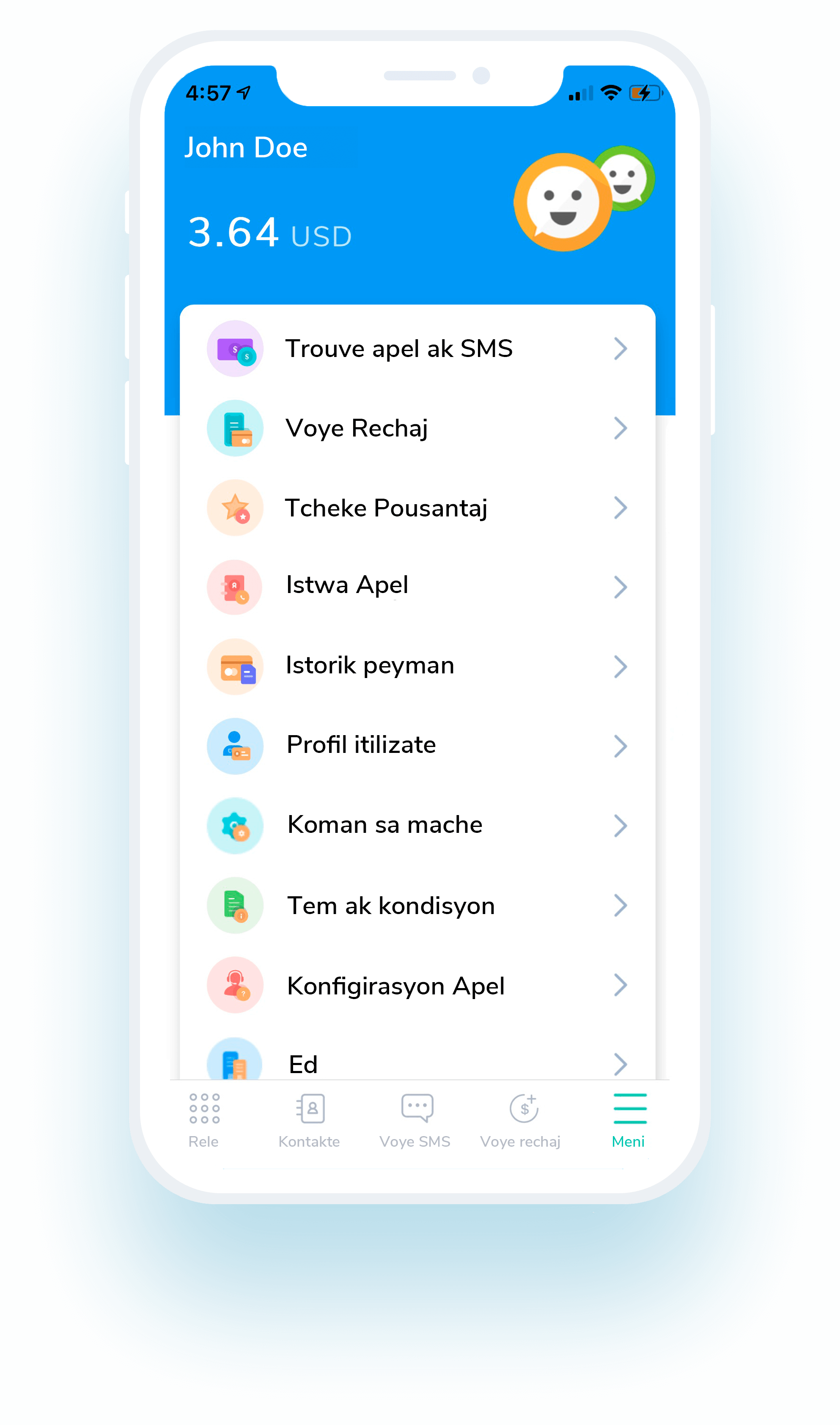Image resolution: width=840 pixels, height=1425 pixels.
Task: Open Profil itilizate
Action: coord(417,746)
